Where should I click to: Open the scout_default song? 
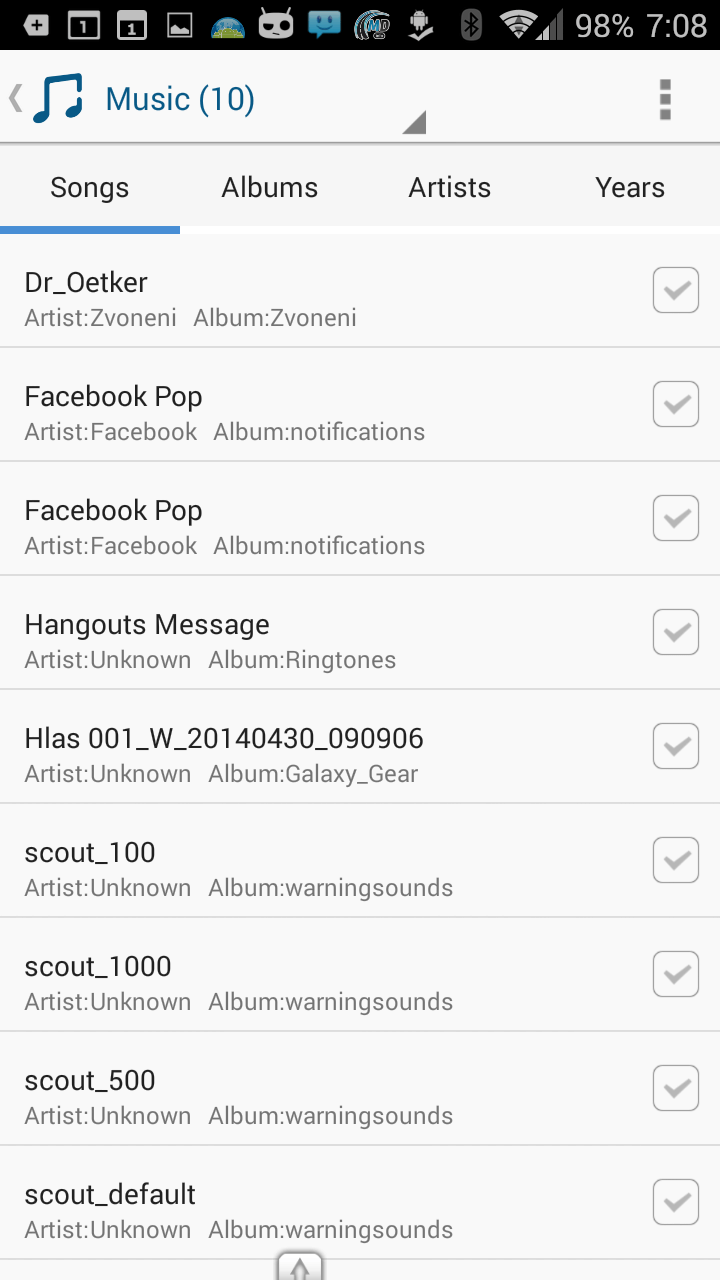pyautogui.click(x=360, y=1203)
